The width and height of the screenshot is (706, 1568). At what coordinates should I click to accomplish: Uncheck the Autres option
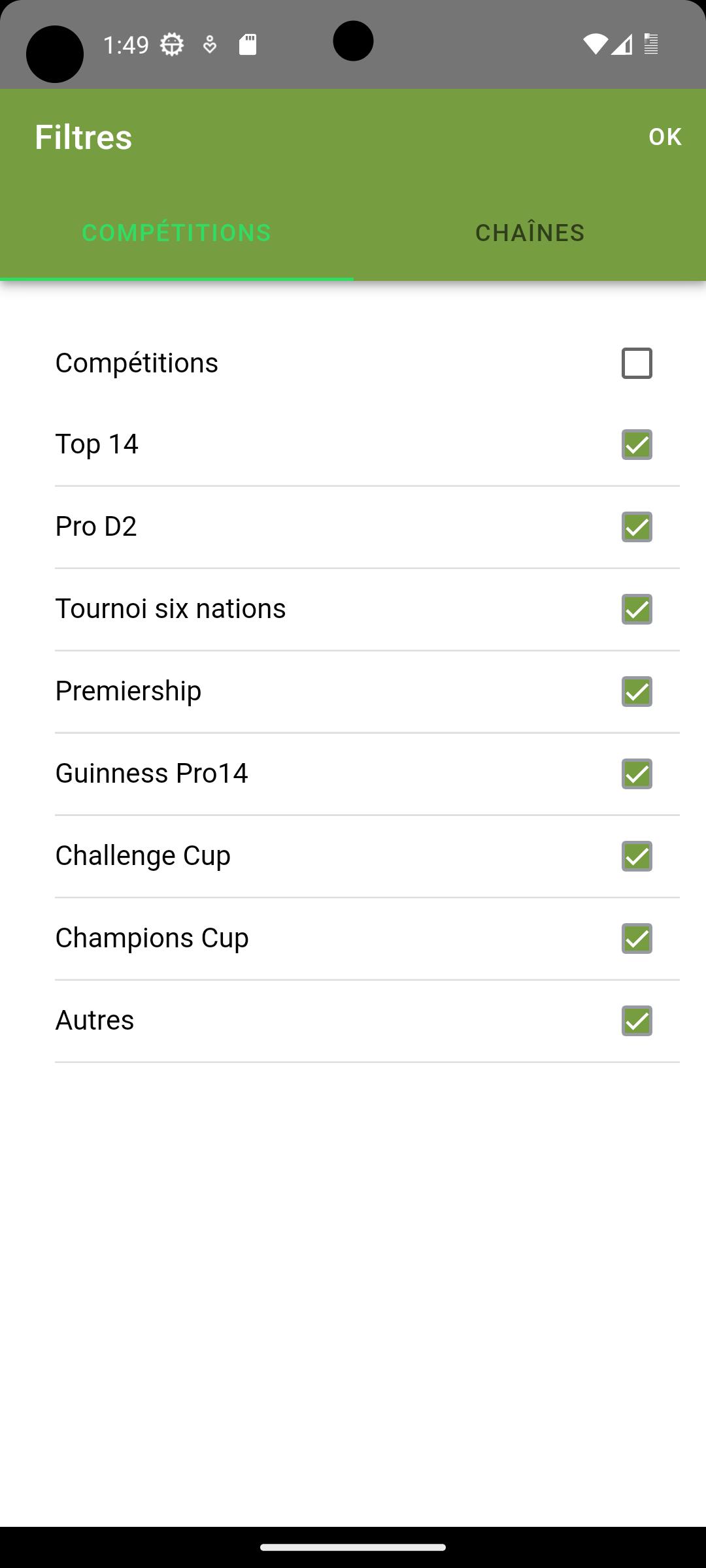637,1021
